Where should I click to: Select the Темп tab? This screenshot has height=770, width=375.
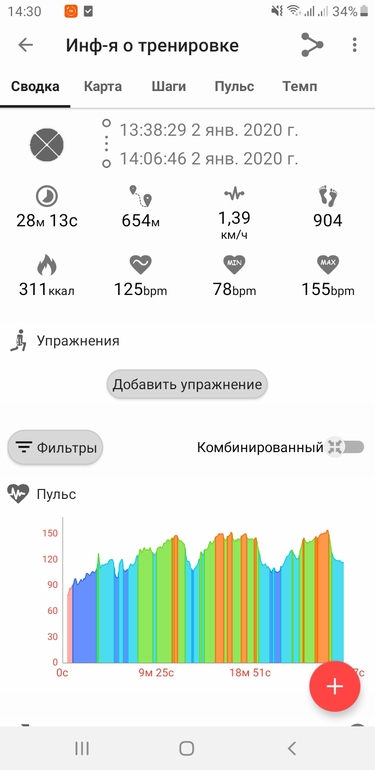299,87
